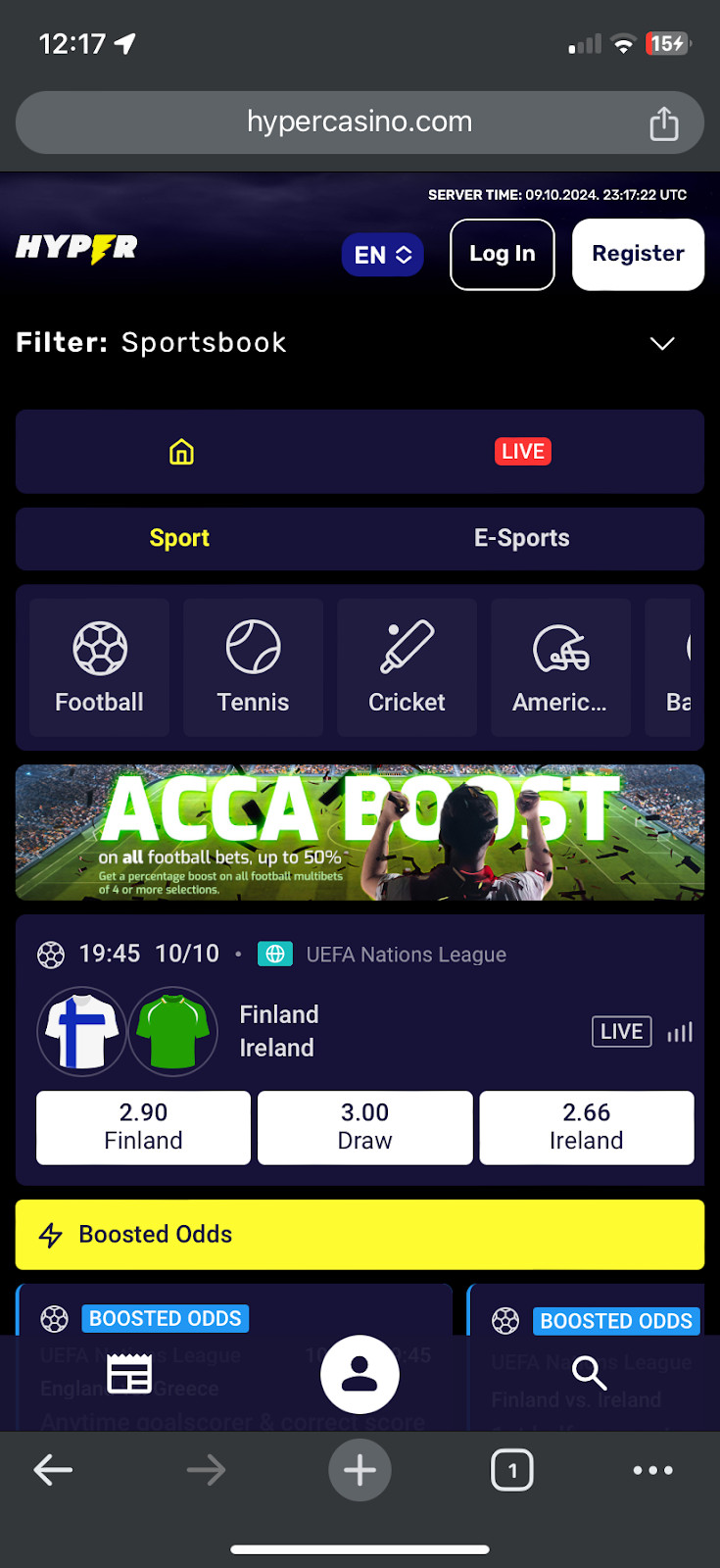Select the Tennis sport tile
This screenshot has height=1568, width=720.
click(253, 667)
